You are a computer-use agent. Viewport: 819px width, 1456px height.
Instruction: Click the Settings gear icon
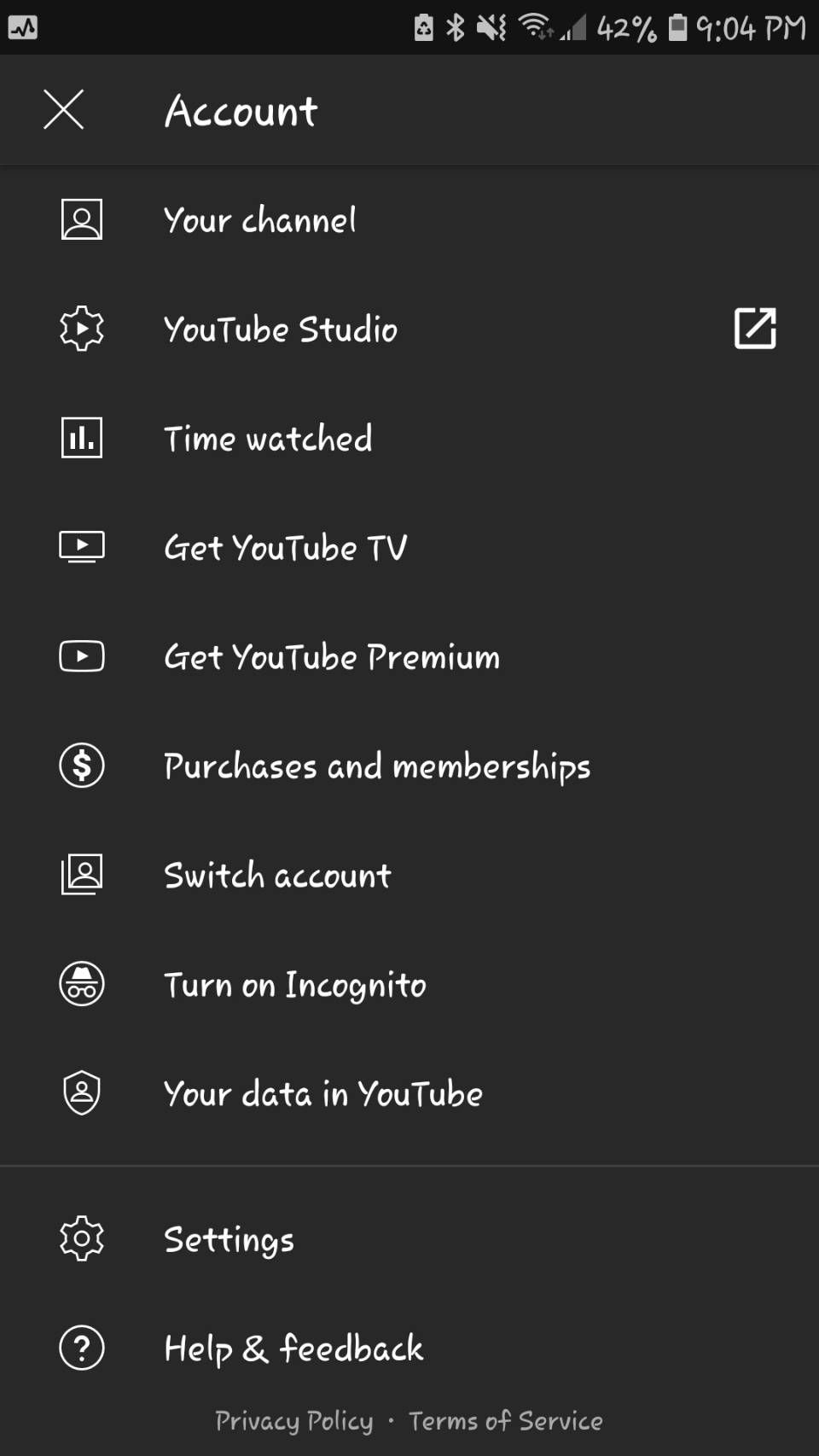81,1239
